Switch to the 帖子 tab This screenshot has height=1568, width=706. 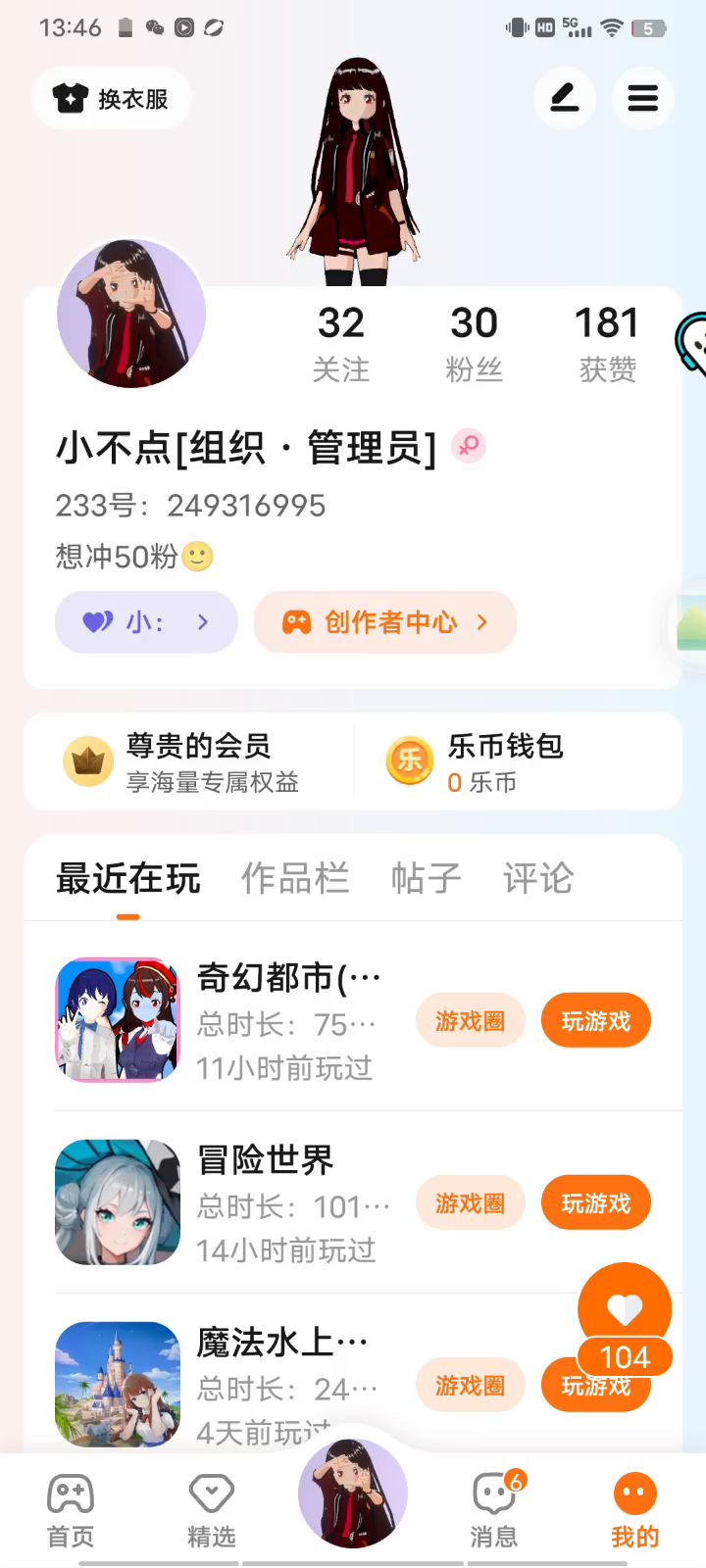(426, 878)
